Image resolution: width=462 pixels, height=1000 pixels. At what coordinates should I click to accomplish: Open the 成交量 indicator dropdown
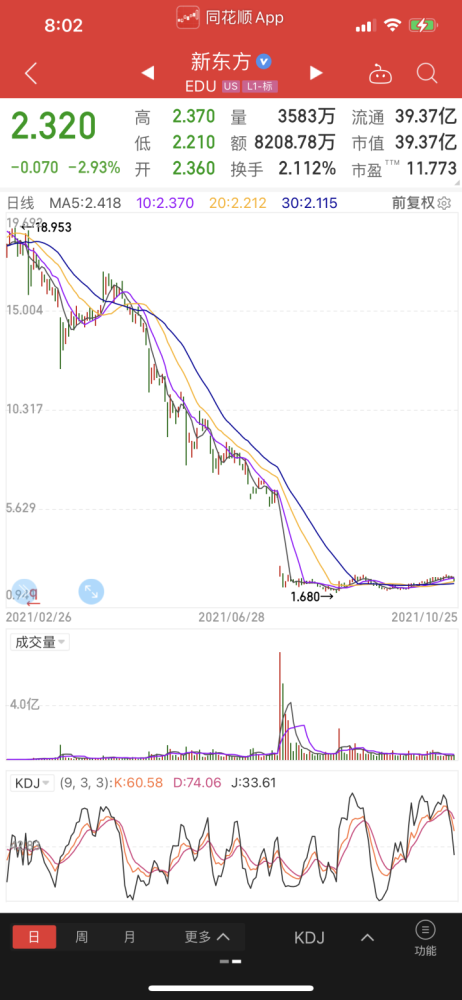tap(40, 642)
